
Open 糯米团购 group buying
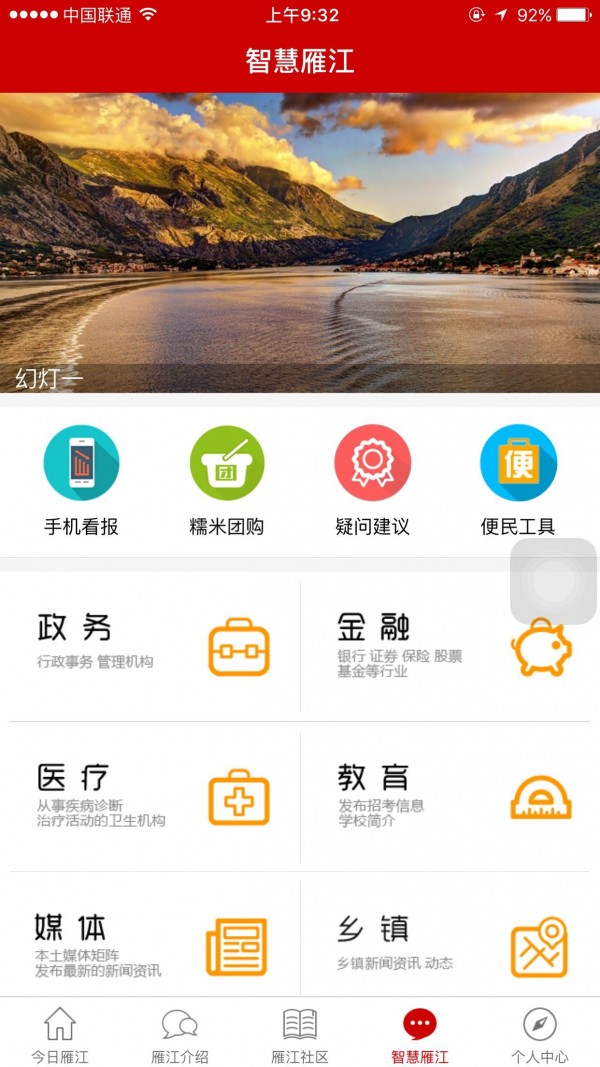[227, 479]
